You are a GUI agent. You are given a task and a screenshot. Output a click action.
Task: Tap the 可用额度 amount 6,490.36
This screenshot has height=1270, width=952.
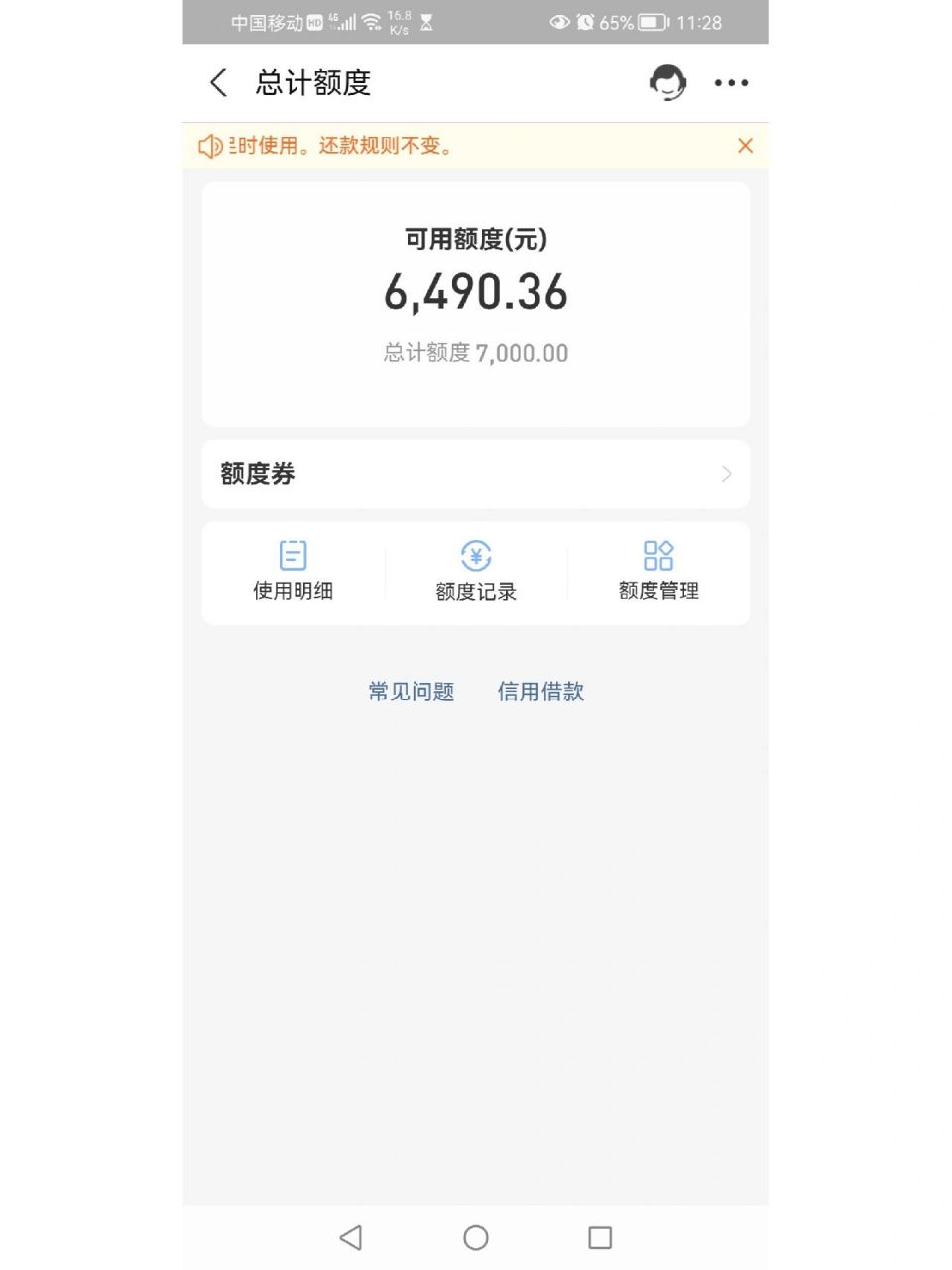[475, 294]
